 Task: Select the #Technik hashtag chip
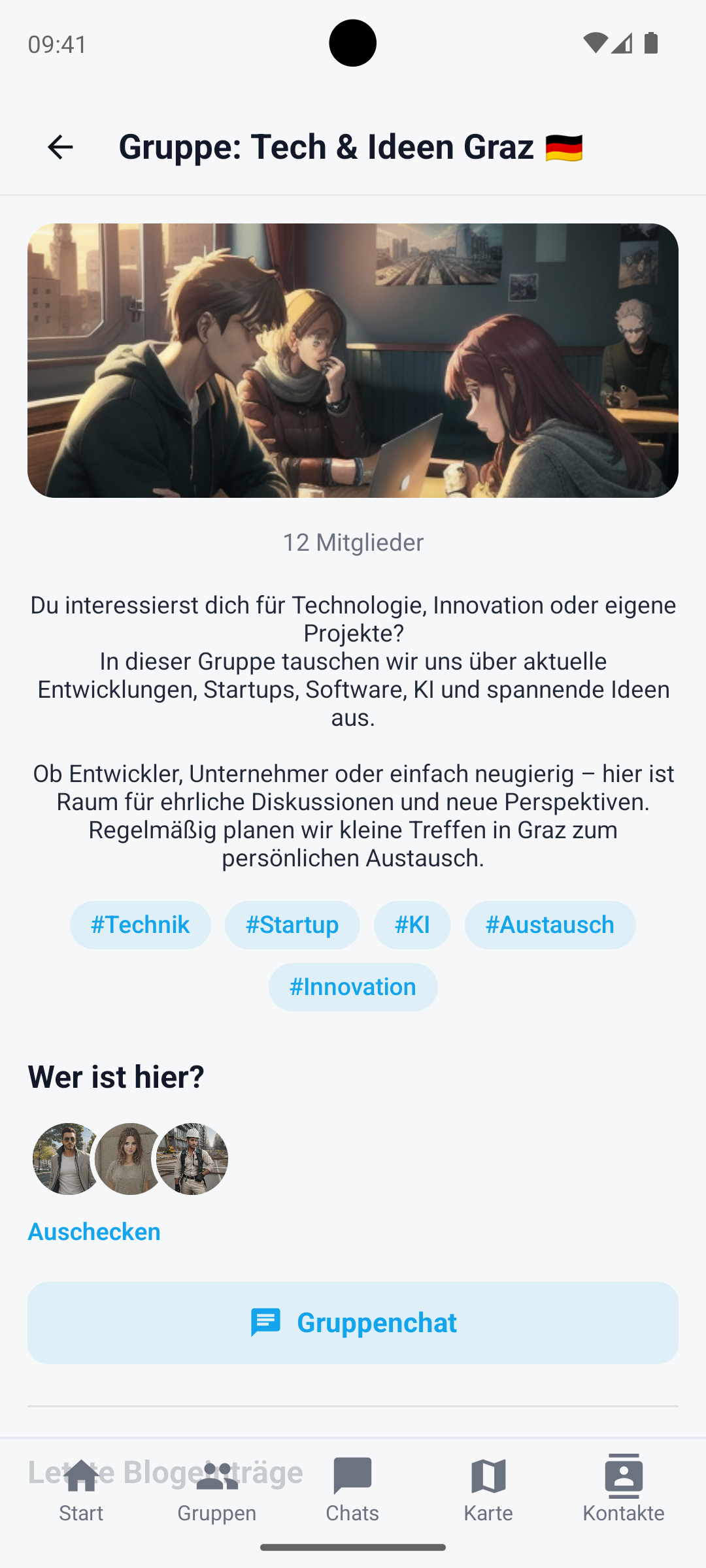[x=140, y=924]
